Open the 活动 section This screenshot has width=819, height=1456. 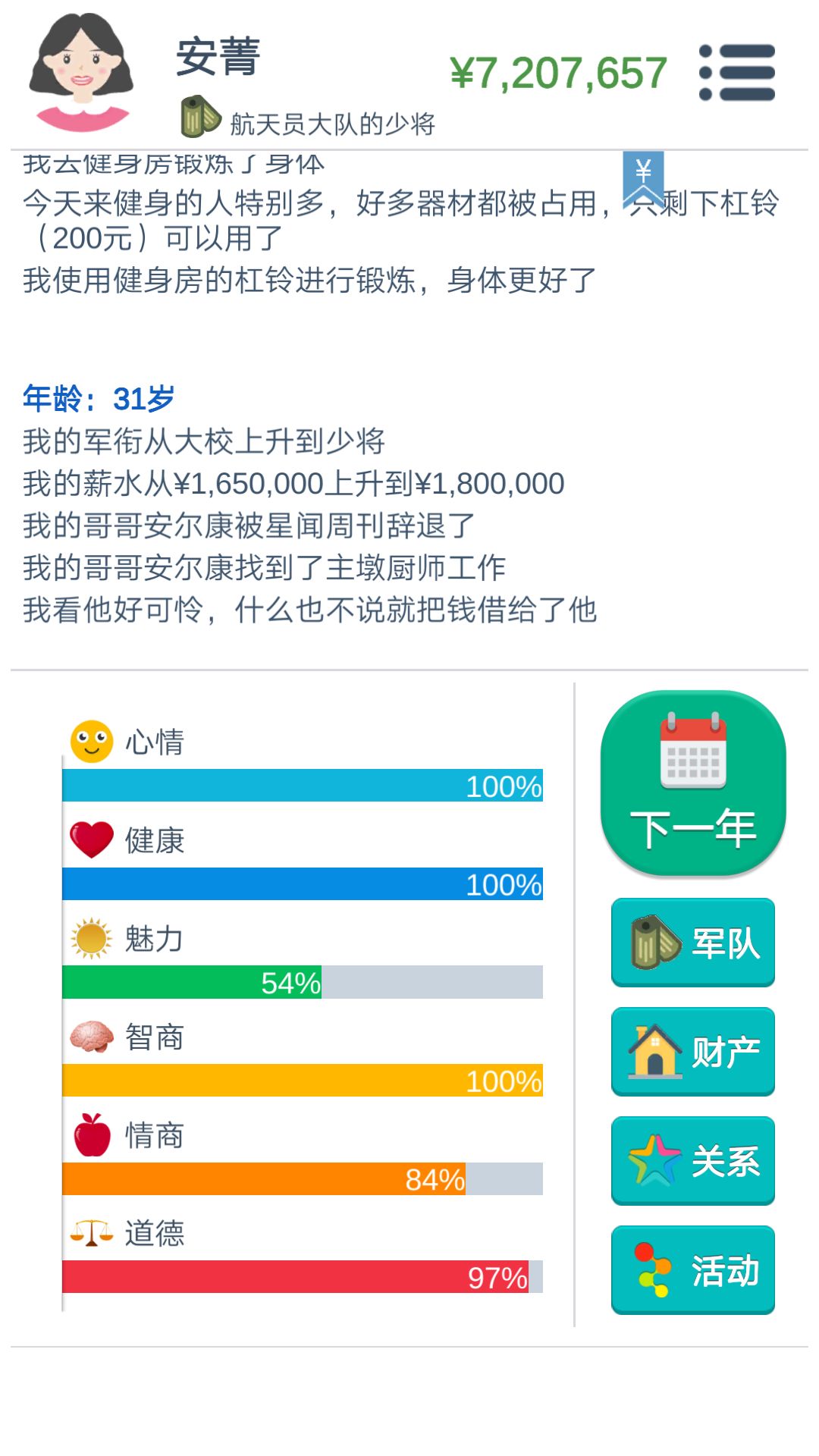pos(693,1270)
